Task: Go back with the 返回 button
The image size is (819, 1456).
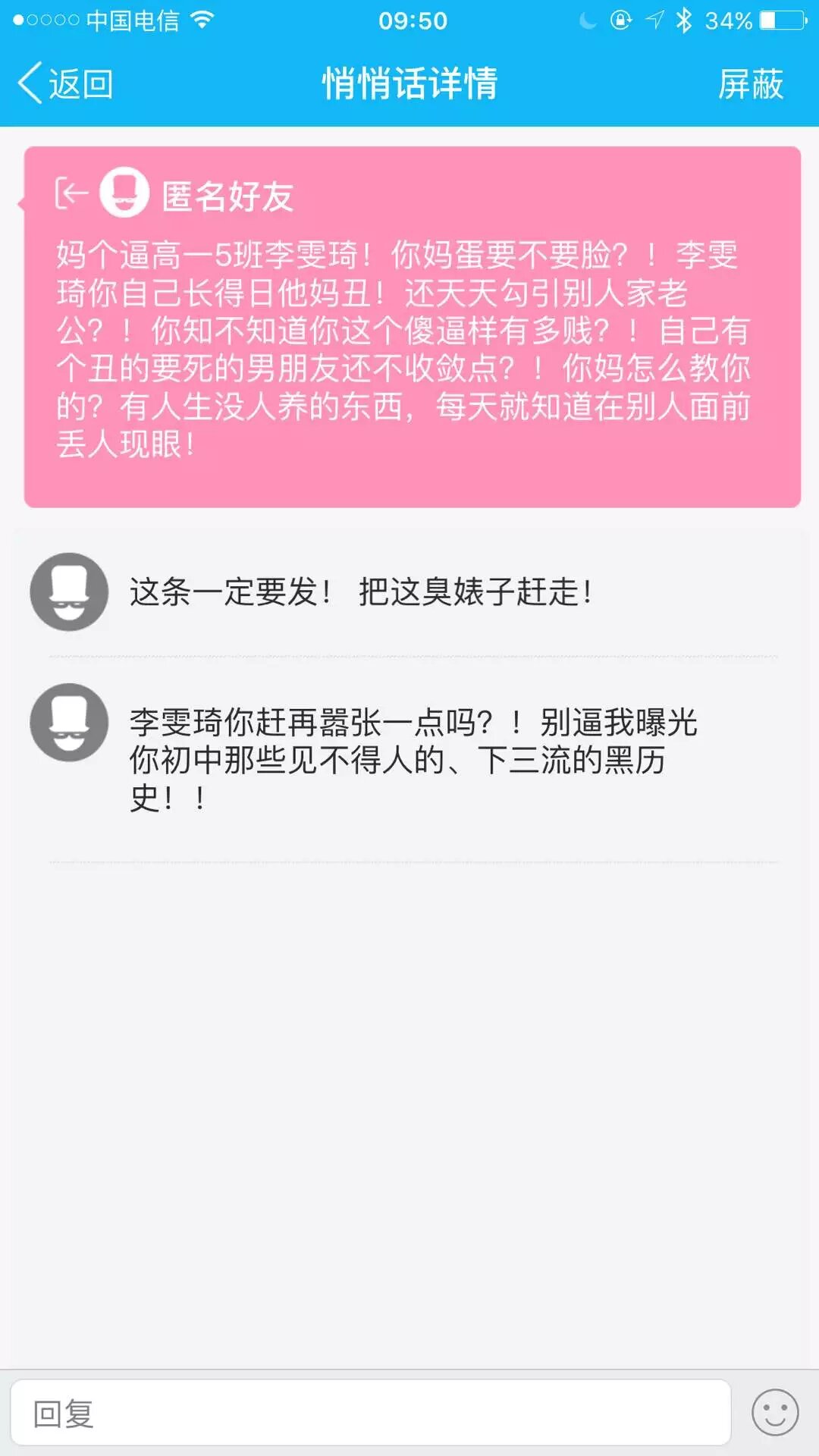Action: click(65, 83)
